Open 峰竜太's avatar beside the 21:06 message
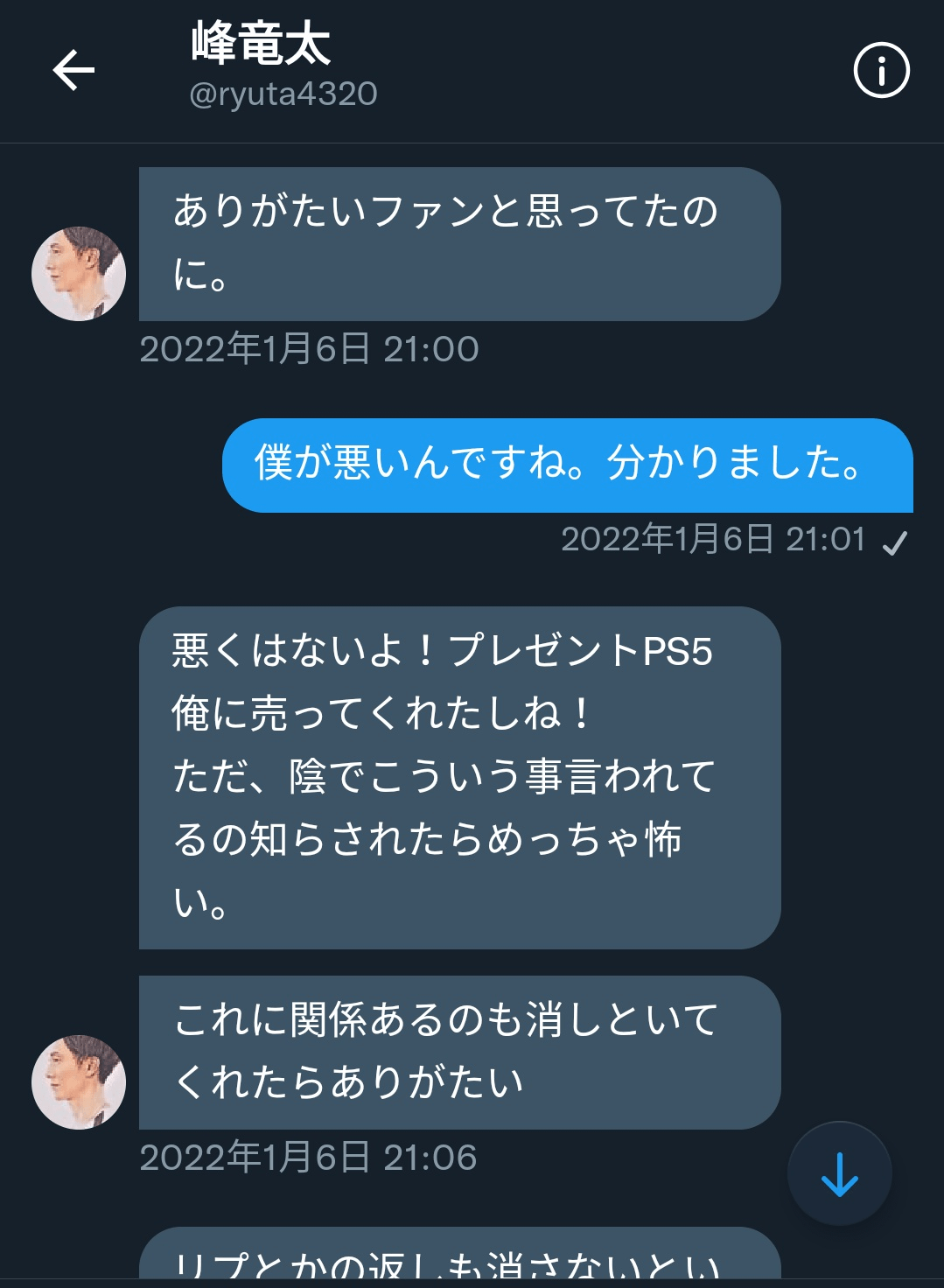The height and width of the screenshot is (1288, 944). 79,1082
